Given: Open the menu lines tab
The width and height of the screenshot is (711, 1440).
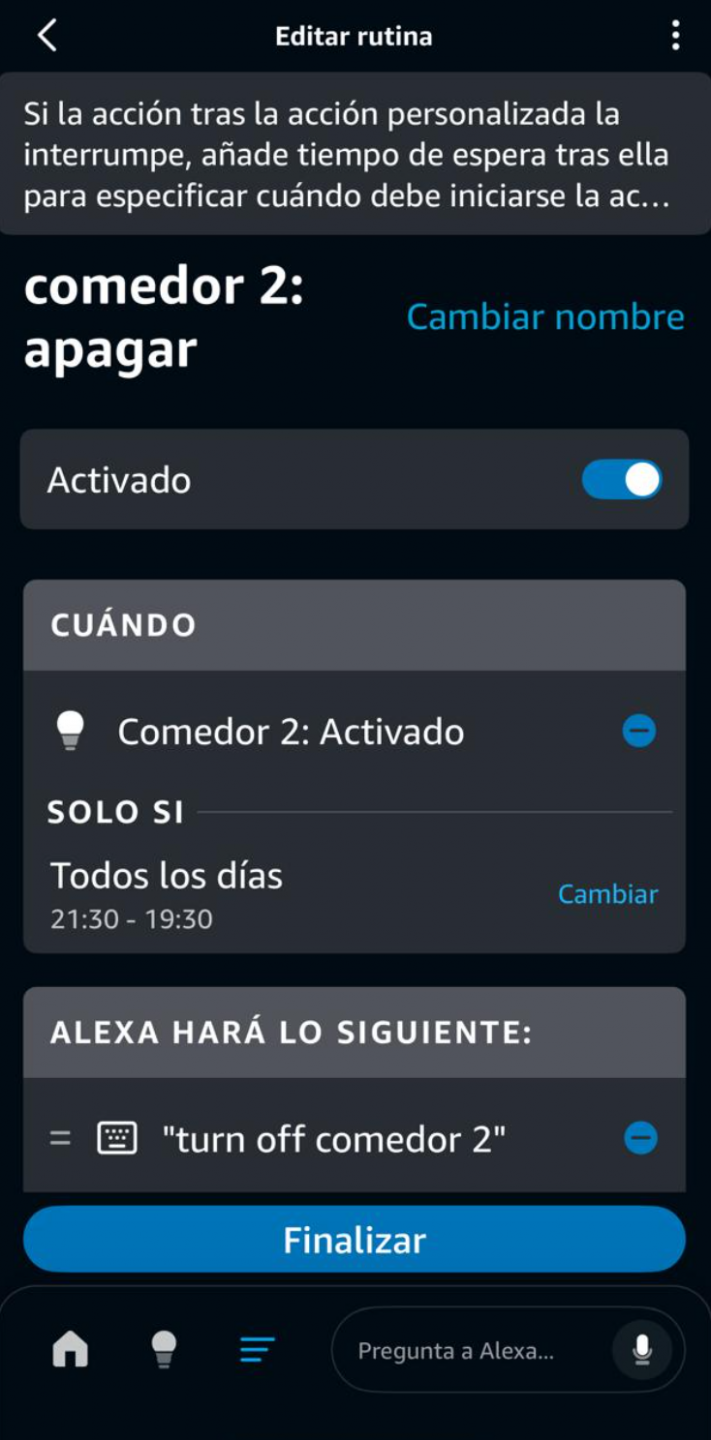Looking at the screenshot, I should click(x=257, y=1350).
